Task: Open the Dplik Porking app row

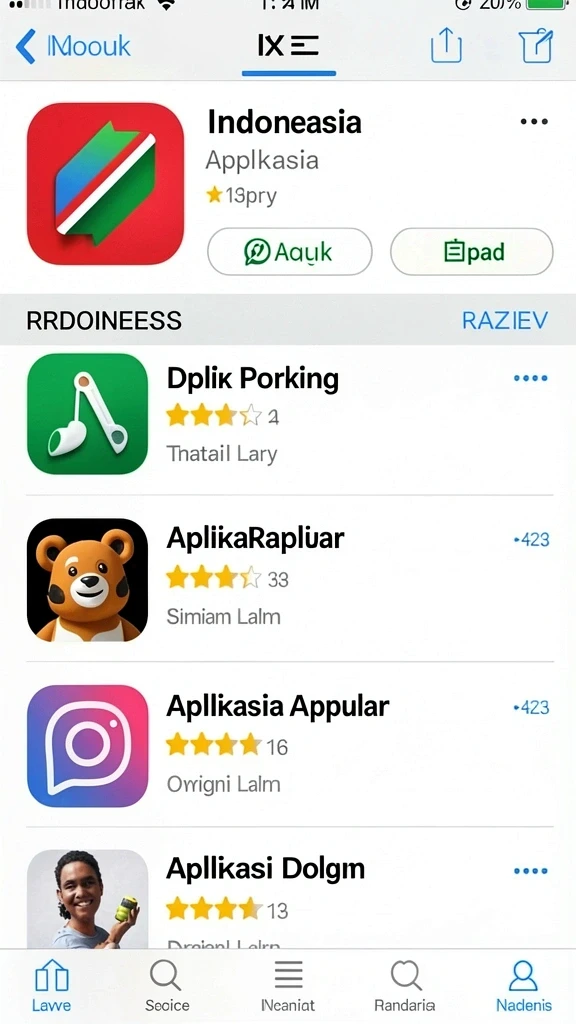Action: 289,414
